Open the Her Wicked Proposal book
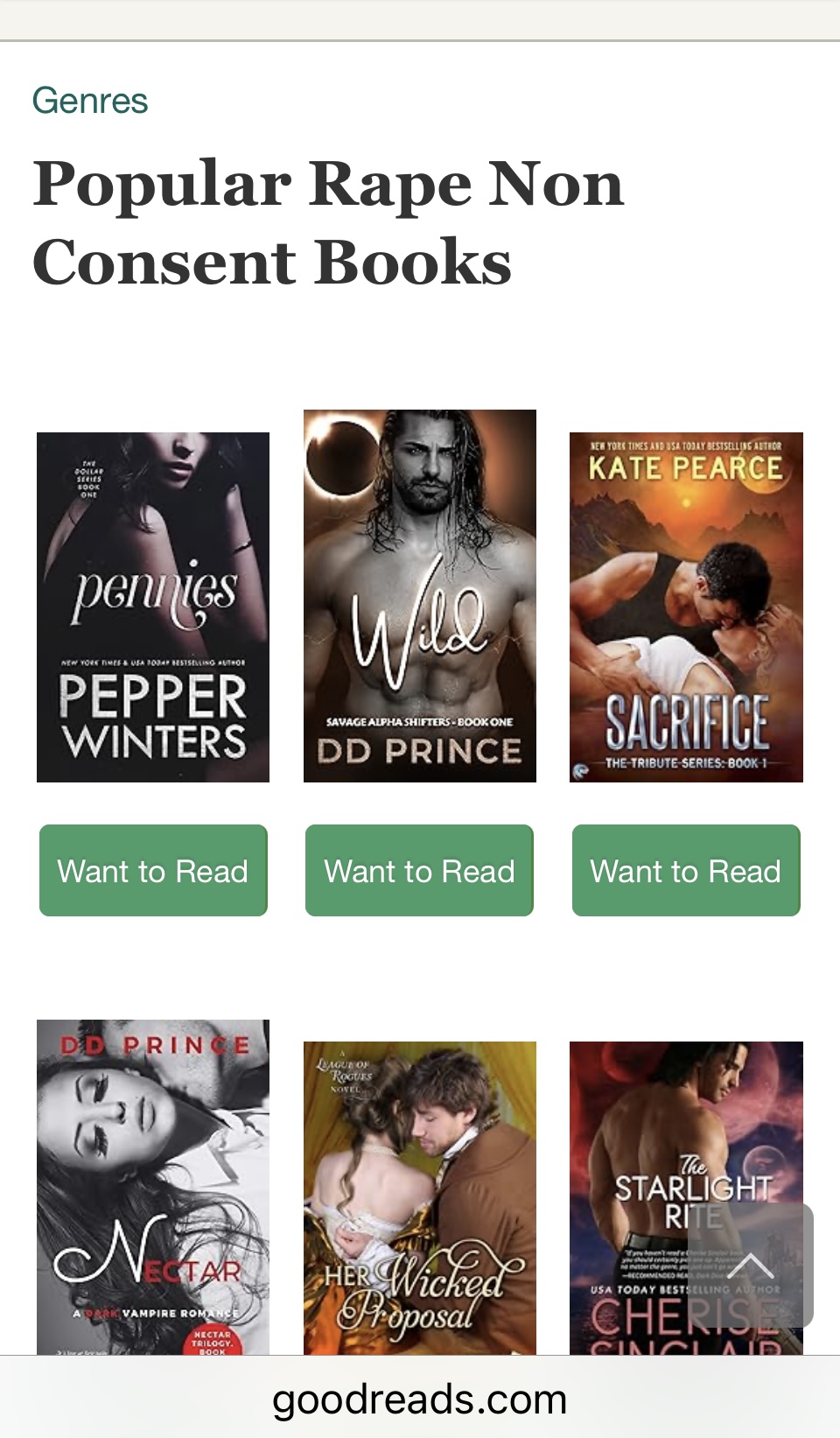840x1438 pixels. click(420, 1197)
